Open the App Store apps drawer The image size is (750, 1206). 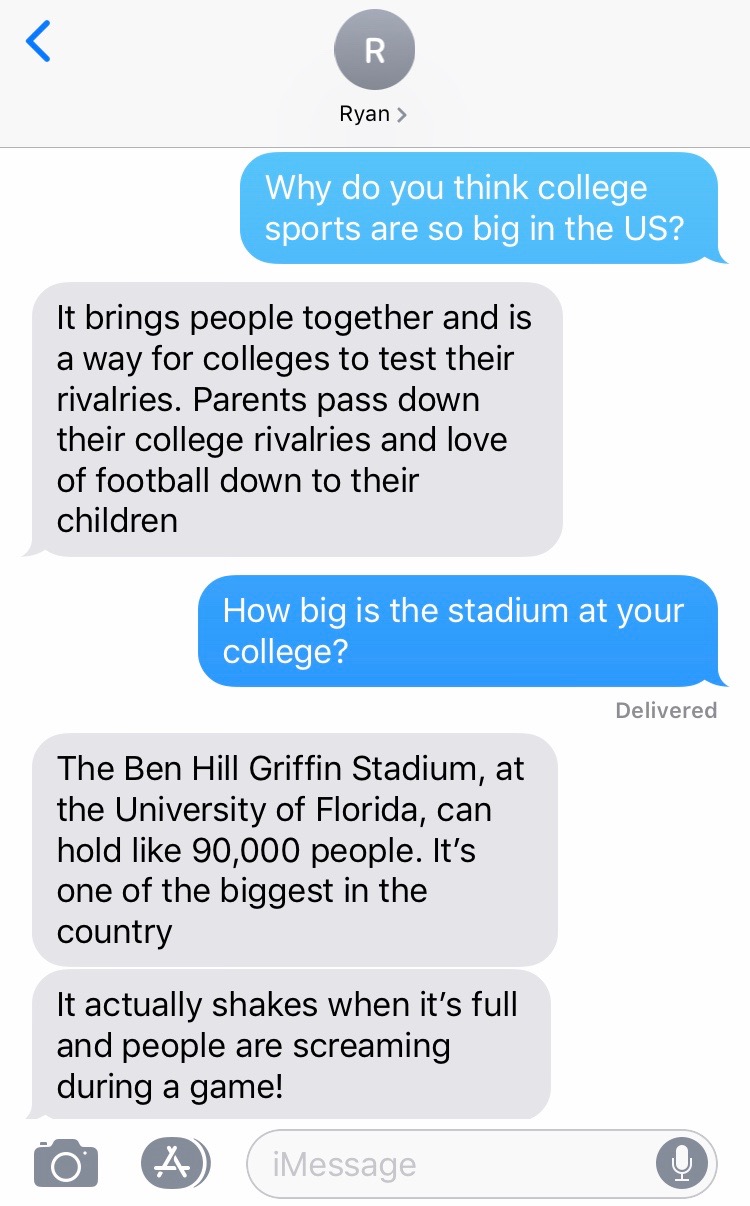pyautogui.click(x=176, y=1163)
